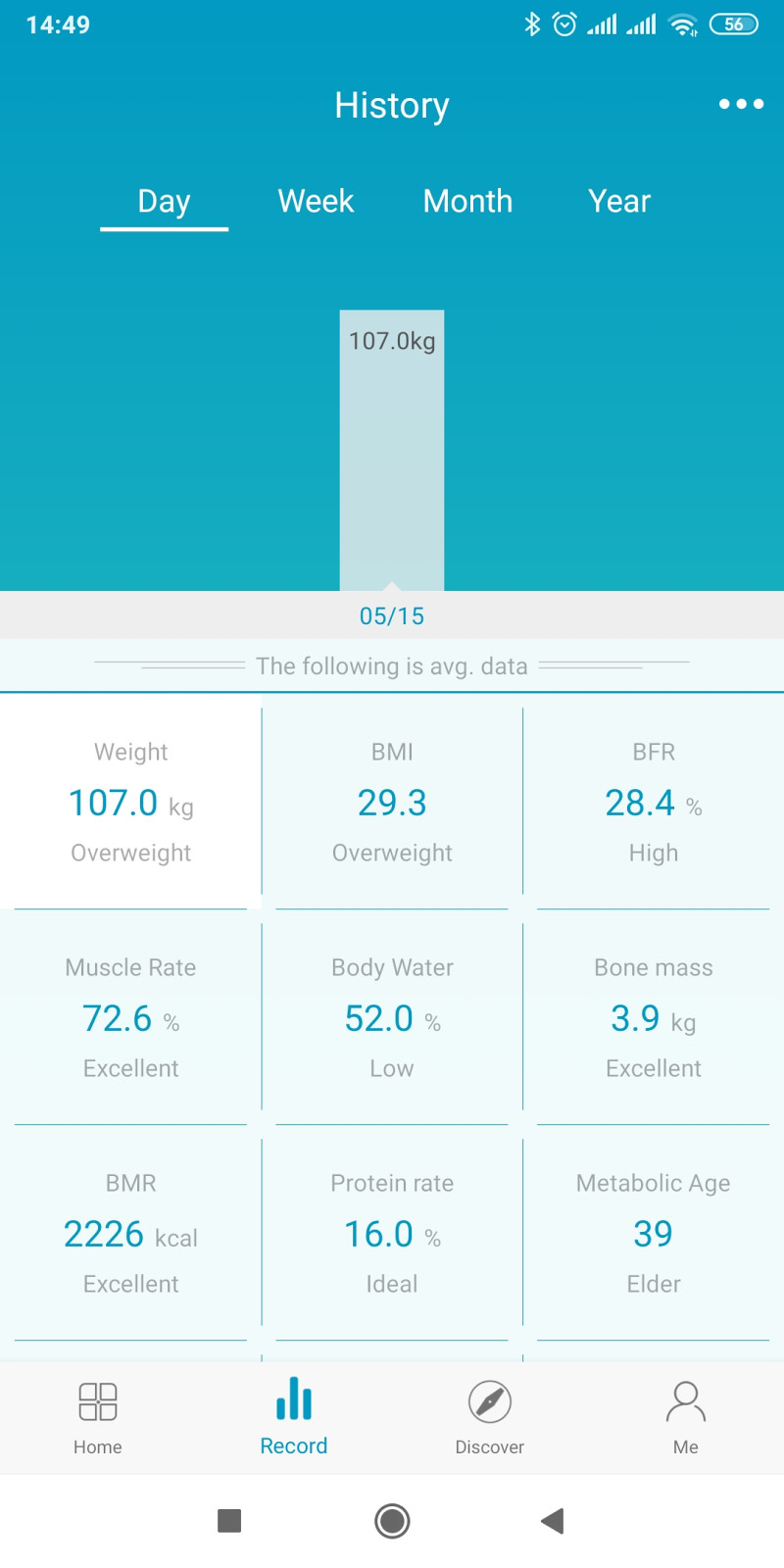Open the Bone mass tile
This screenshot has width=784, height=1568.
pyautogui.click(x=654, y=1016)
